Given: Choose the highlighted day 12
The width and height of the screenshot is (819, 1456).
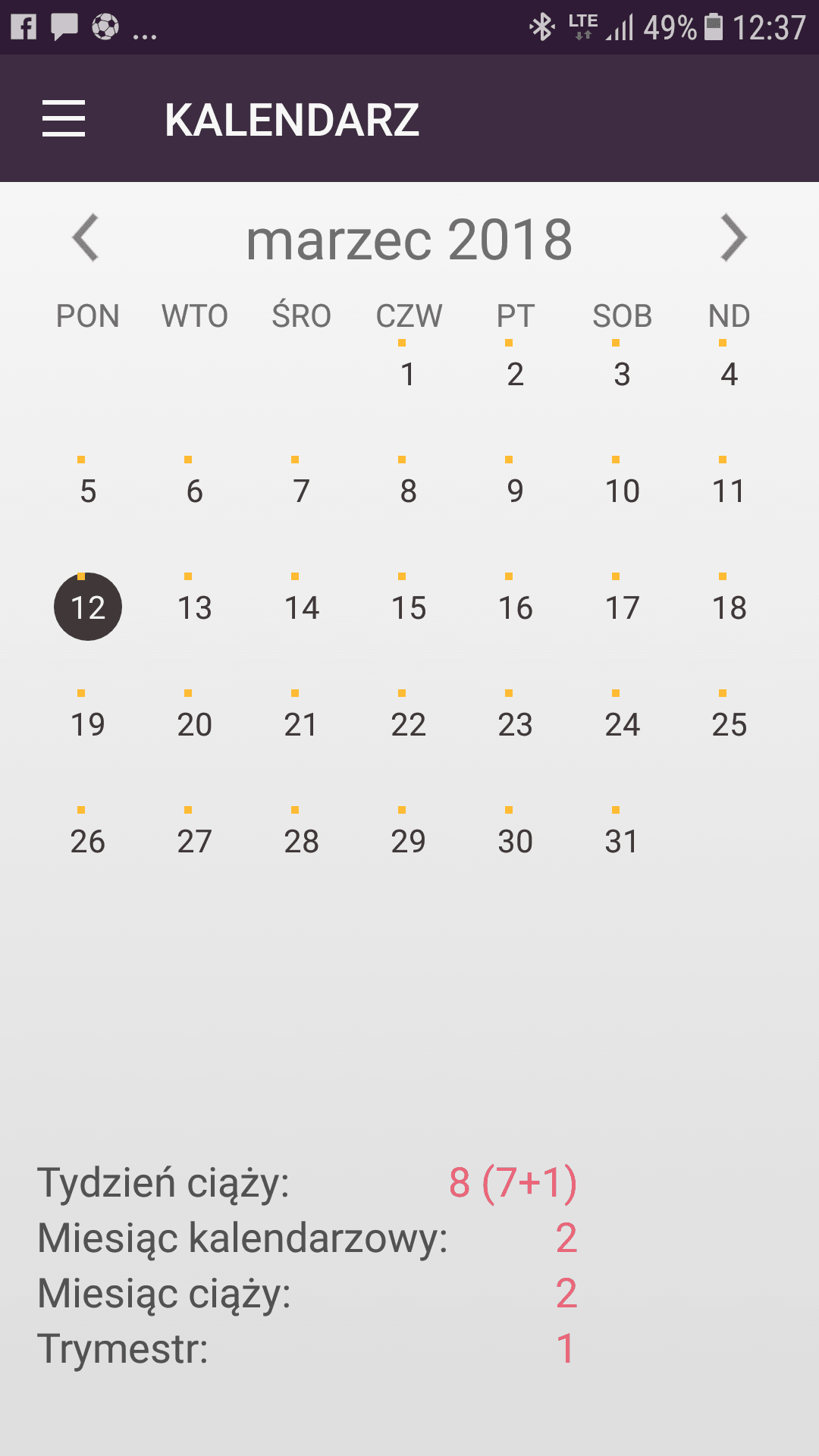Looking at the screenshot, I should coord(88,607).
